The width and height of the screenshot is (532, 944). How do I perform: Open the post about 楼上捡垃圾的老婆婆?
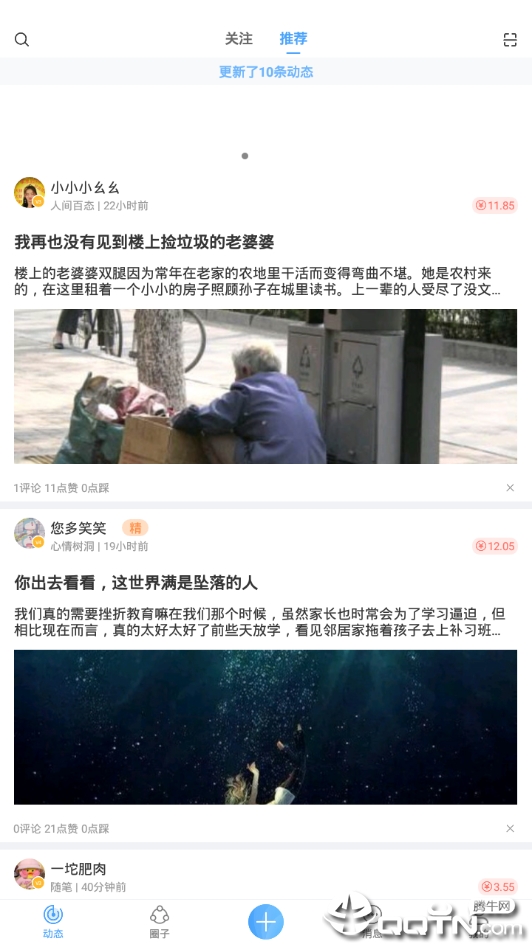click(144, 242)
